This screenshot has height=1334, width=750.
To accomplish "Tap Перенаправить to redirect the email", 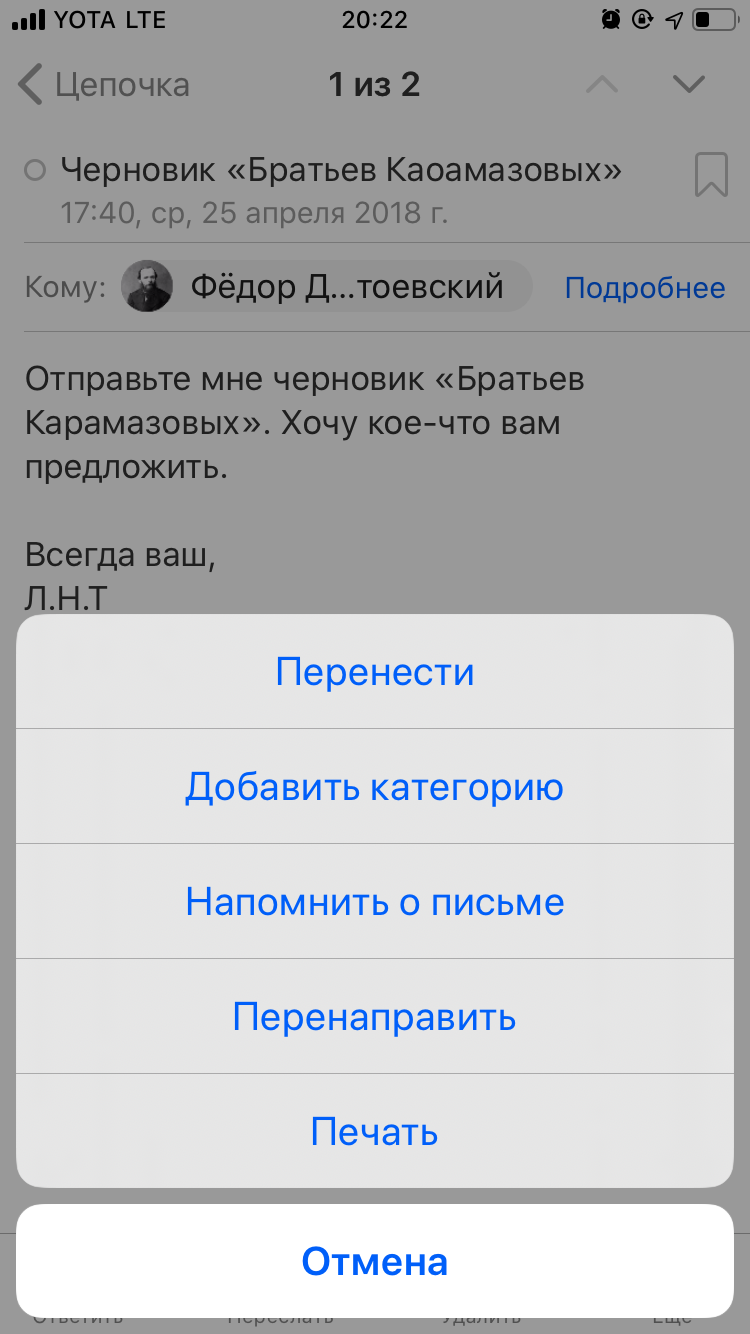I will [x=375, y=1017].
